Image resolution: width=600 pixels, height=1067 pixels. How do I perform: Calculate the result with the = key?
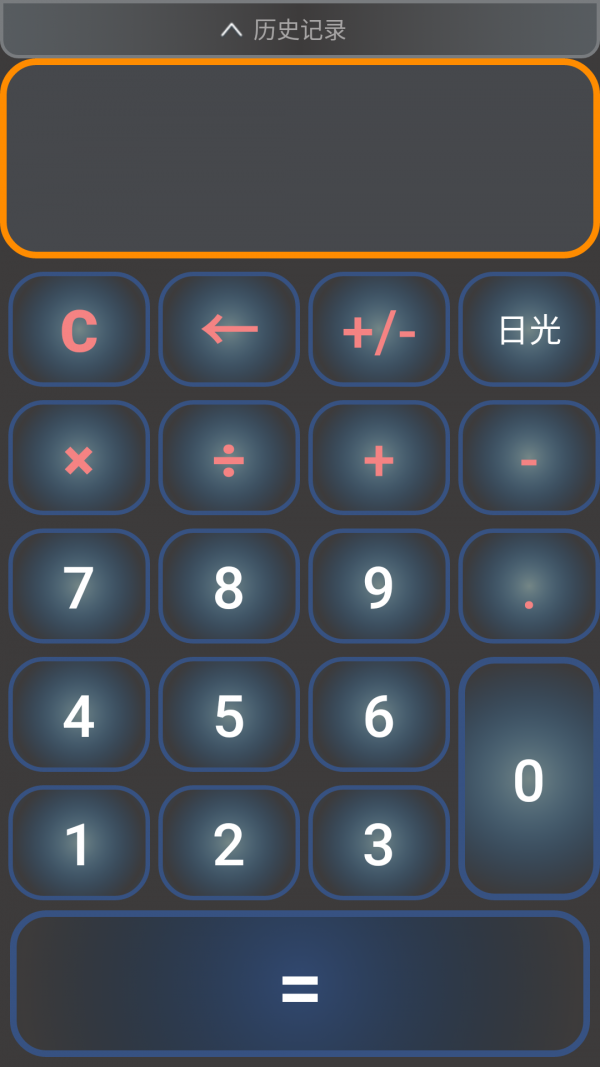tap(299, 985)
